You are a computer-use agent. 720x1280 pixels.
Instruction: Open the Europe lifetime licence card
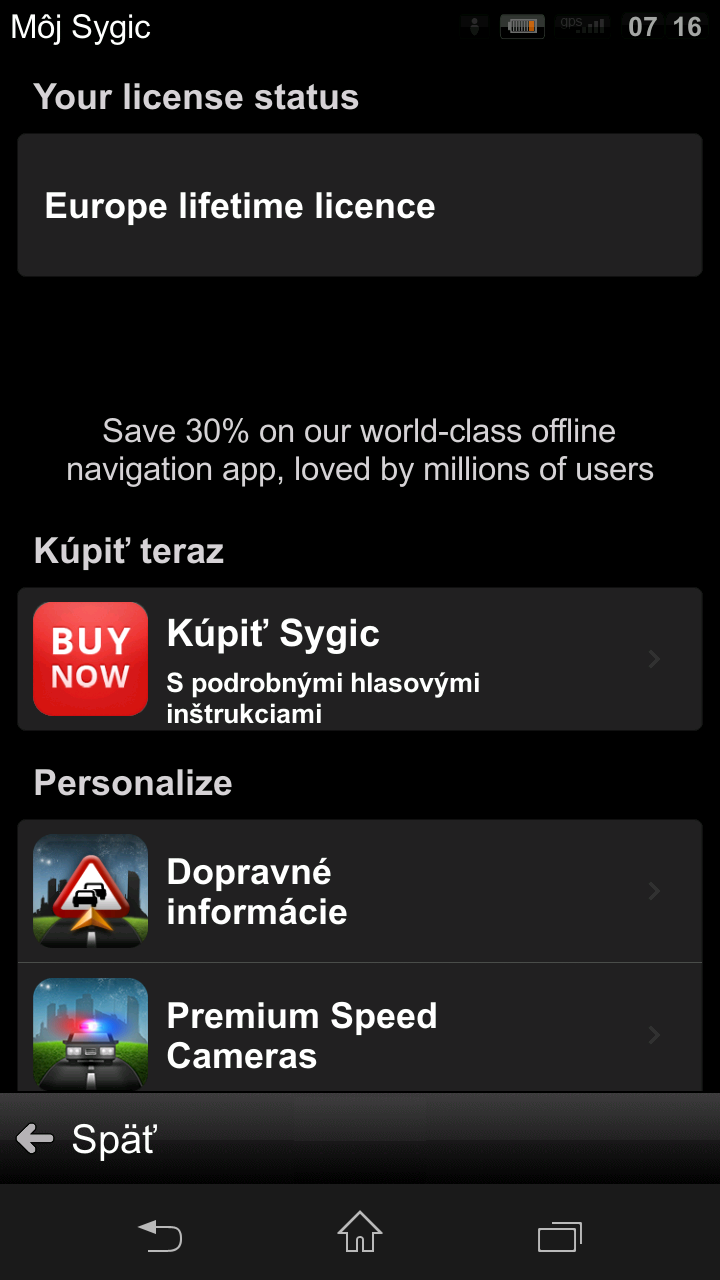pyautogui.click(x=360, y=206)
